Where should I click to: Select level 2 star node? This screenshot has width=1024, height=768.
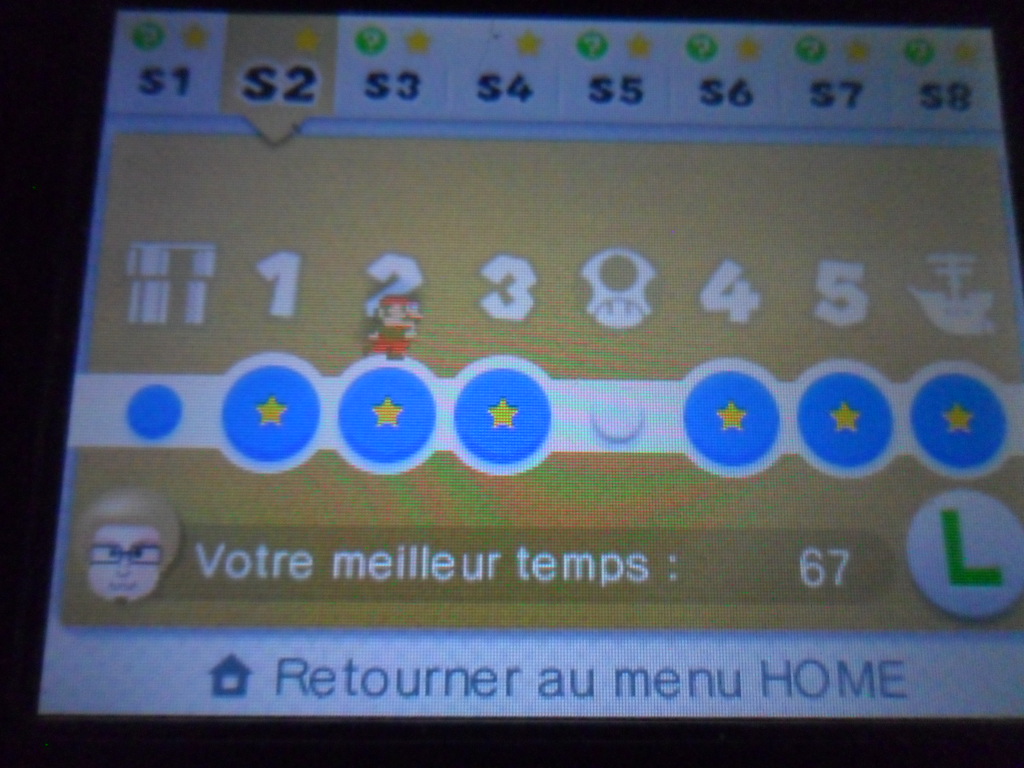(387, 413)
